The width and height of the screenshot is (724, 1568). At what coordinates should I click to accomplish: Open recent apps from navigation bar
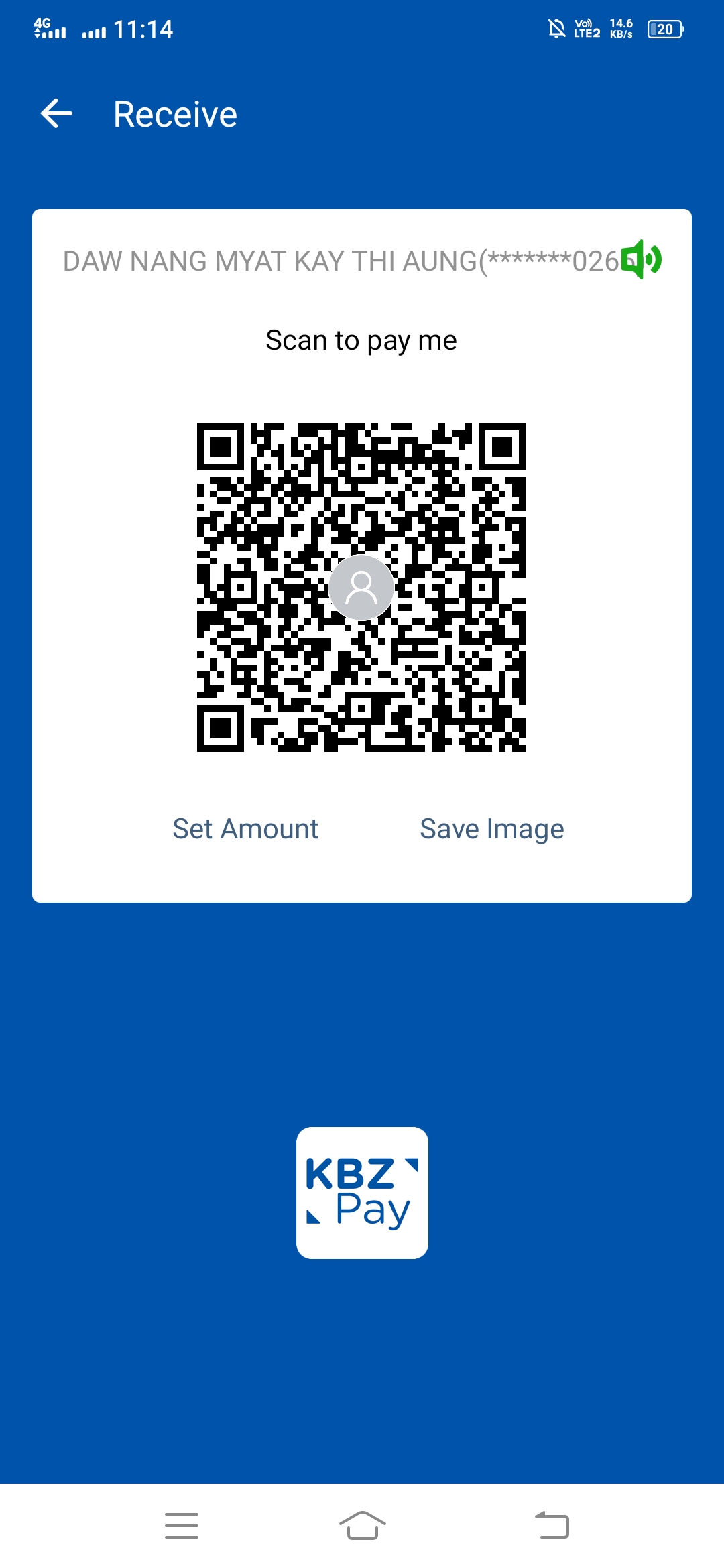coord(182,1526)
